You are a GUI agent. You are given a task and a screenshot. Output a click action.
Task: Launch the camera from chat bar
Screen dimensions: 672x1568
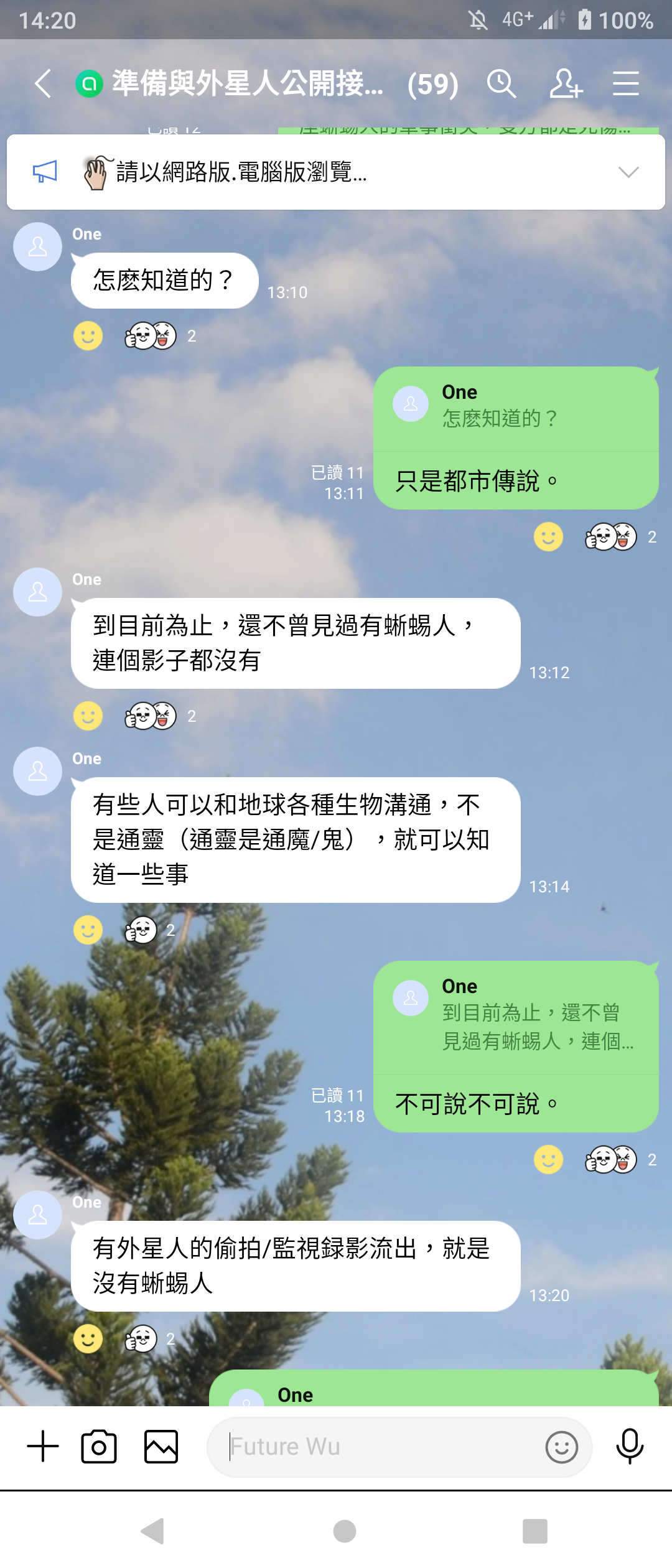point(99,1446)
